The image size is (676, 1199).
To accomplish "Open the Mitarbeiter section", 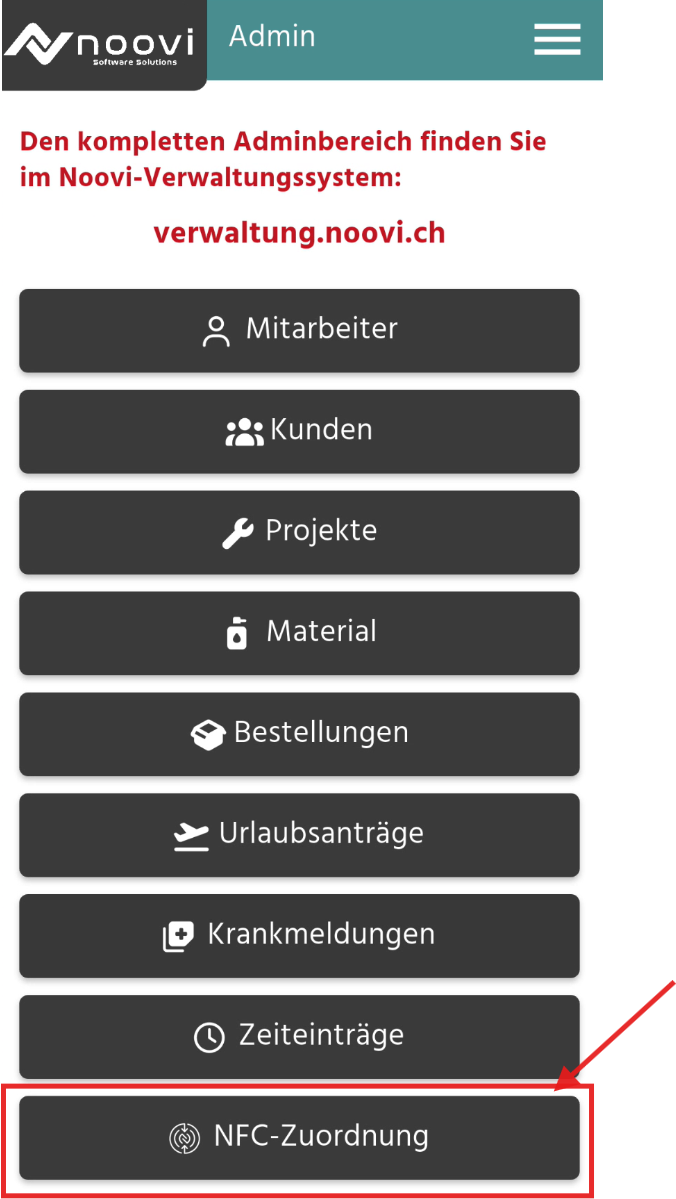I will click(x=299, y=330).
